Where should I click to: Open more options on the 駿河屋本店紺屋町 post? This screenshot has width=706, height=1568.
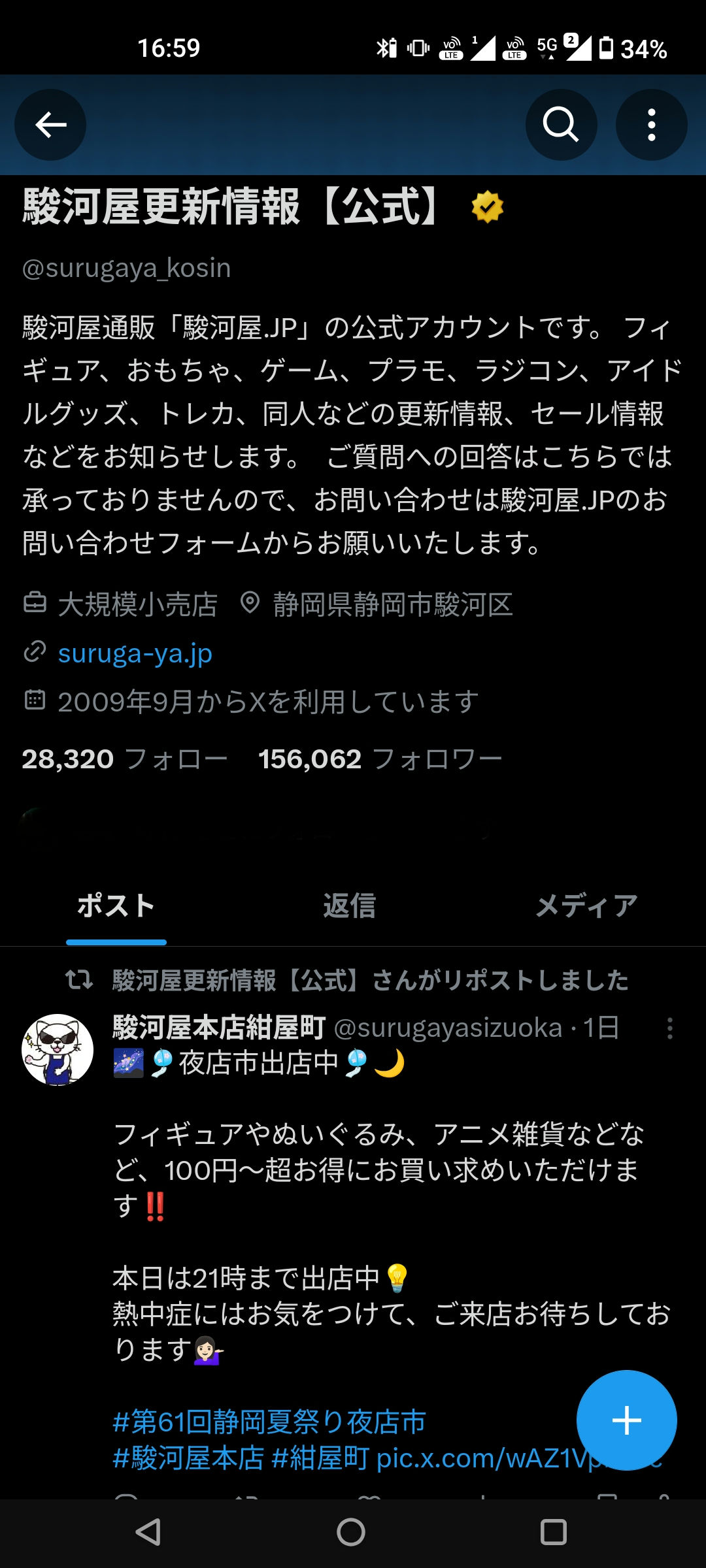(669, 1028)
